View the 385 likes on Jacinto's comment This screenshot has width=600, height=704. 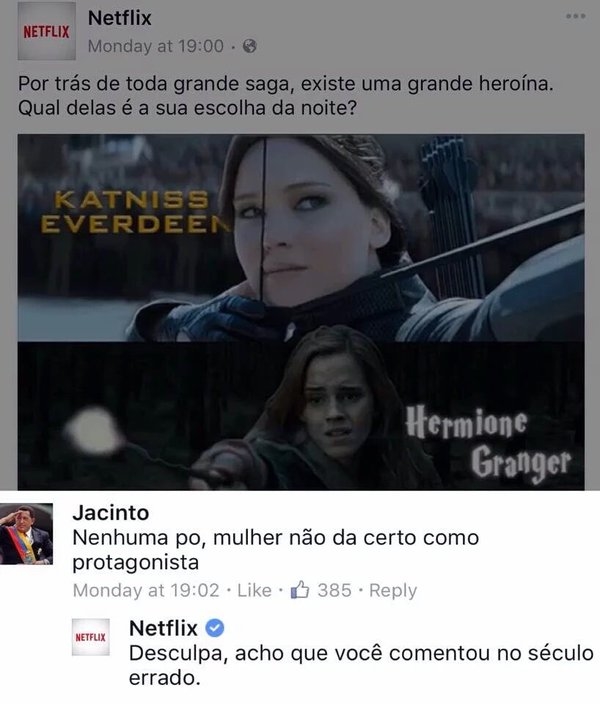321,590
